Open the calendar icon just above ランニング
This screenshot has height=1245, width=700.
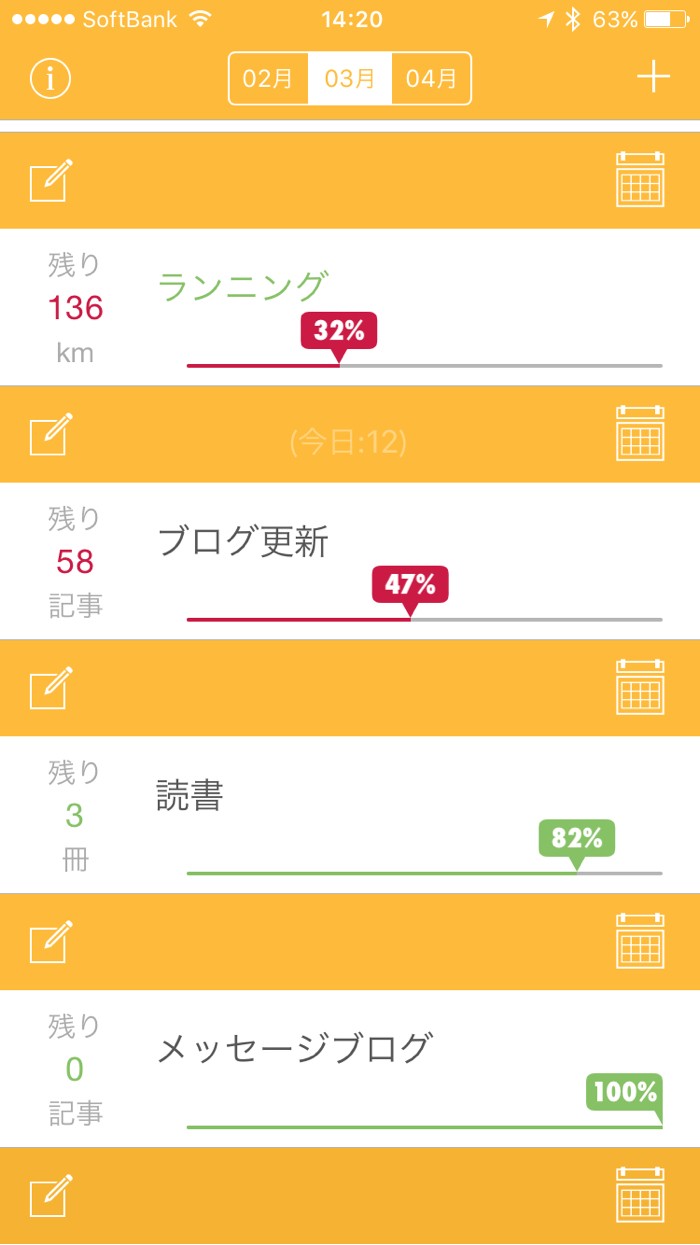point(640,180)
